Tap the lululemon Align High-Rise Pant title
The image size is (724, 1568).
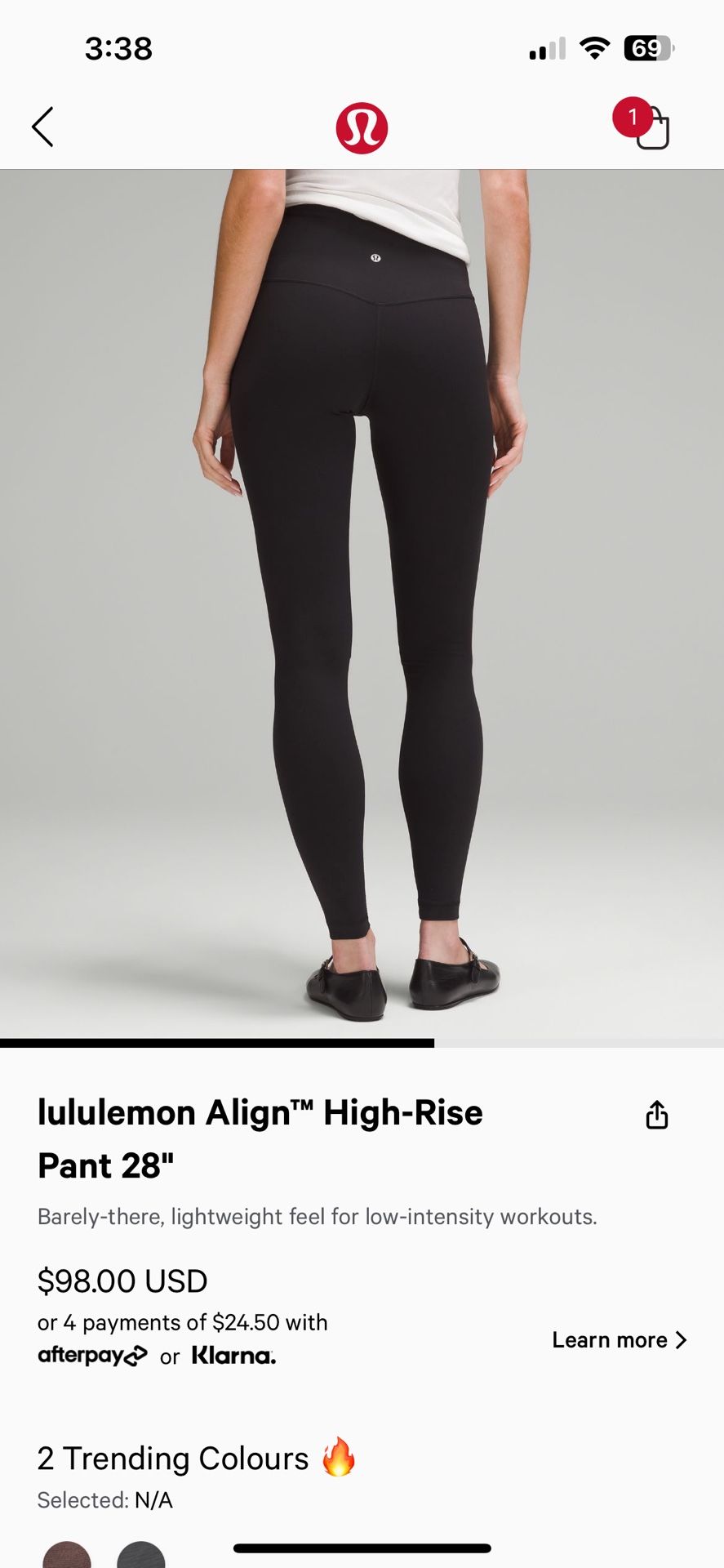tap(260, 1138)
